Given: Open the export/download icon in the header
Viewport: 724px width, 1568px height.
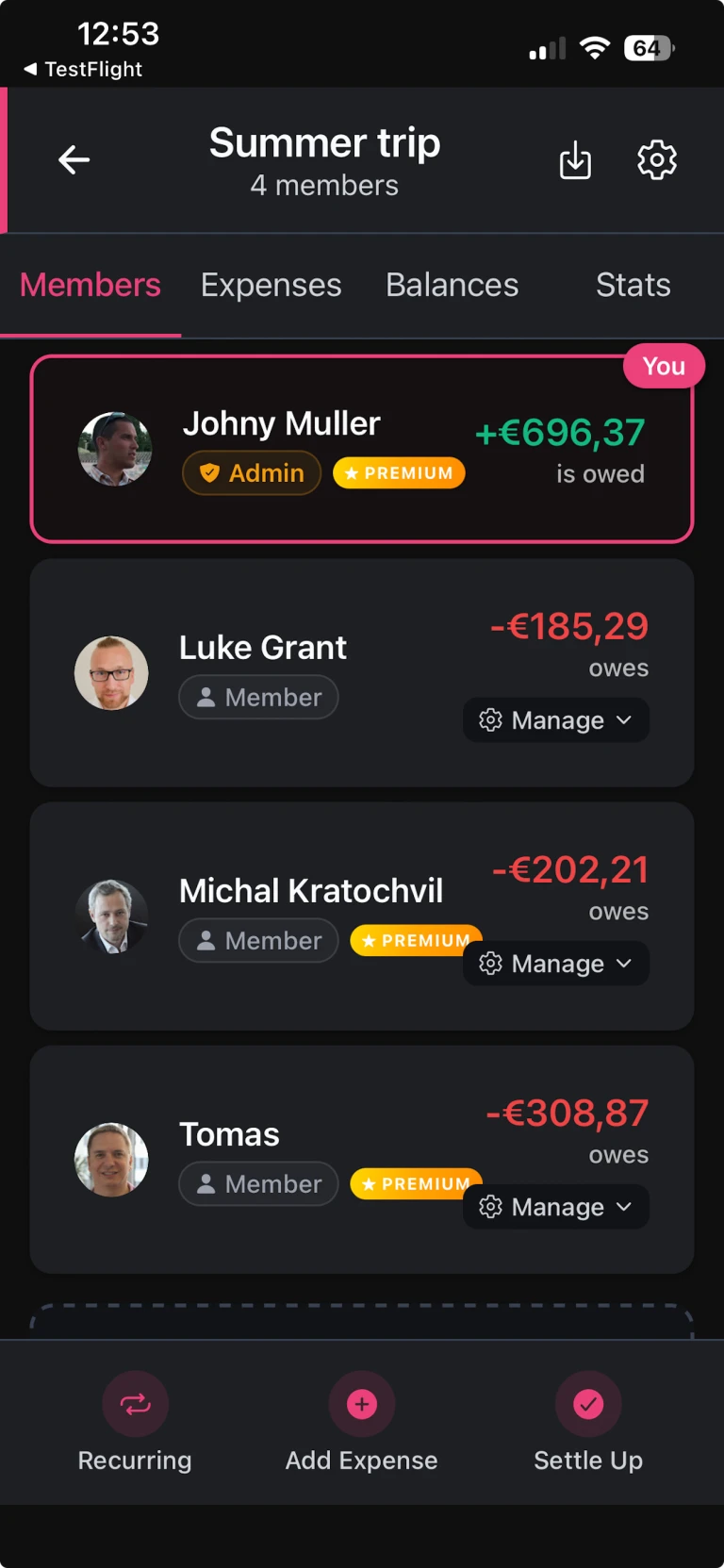Looking at the screenshot, I should tap(575, 160).
